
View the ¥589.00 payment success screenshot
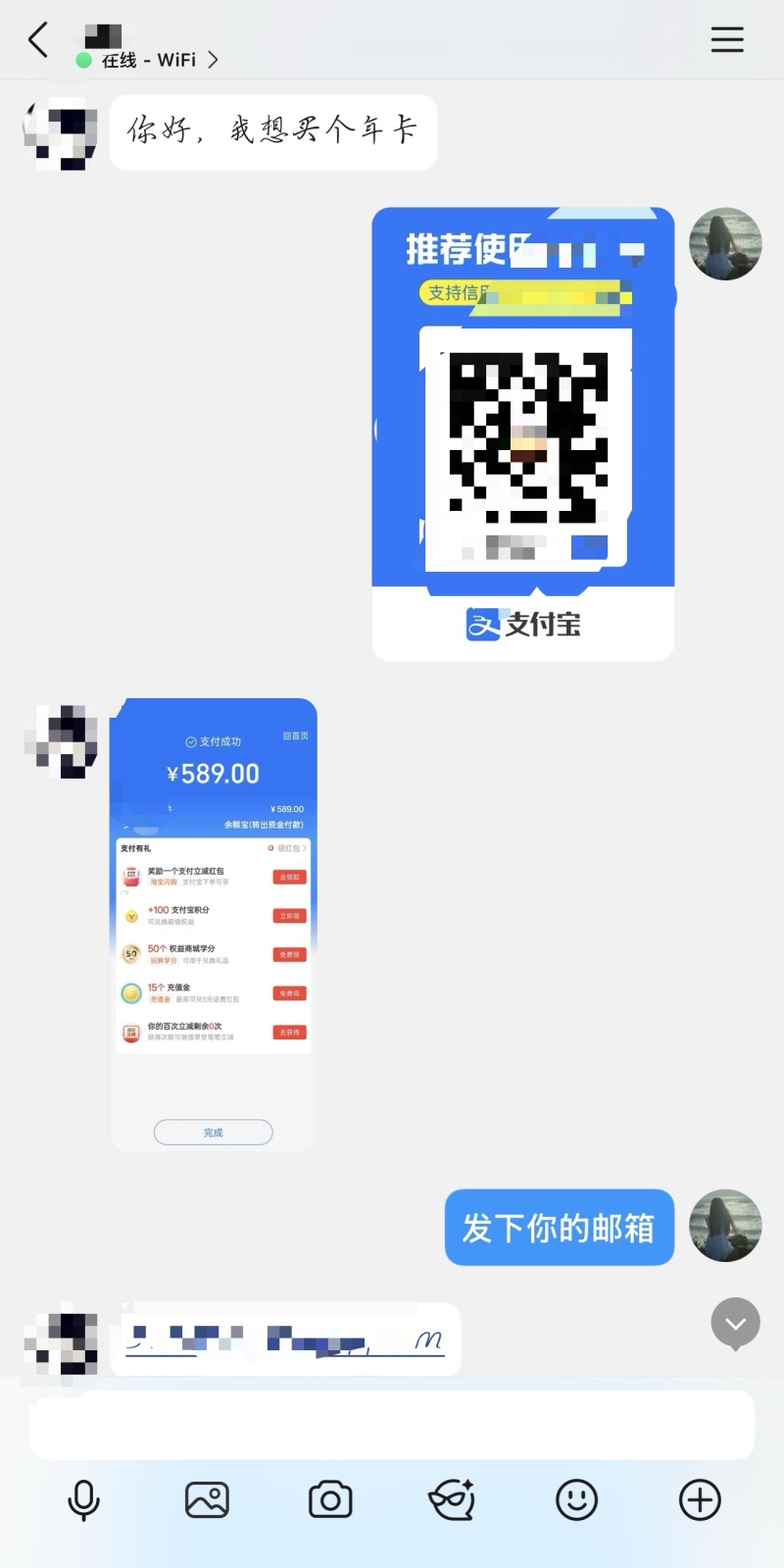point(213,924)
